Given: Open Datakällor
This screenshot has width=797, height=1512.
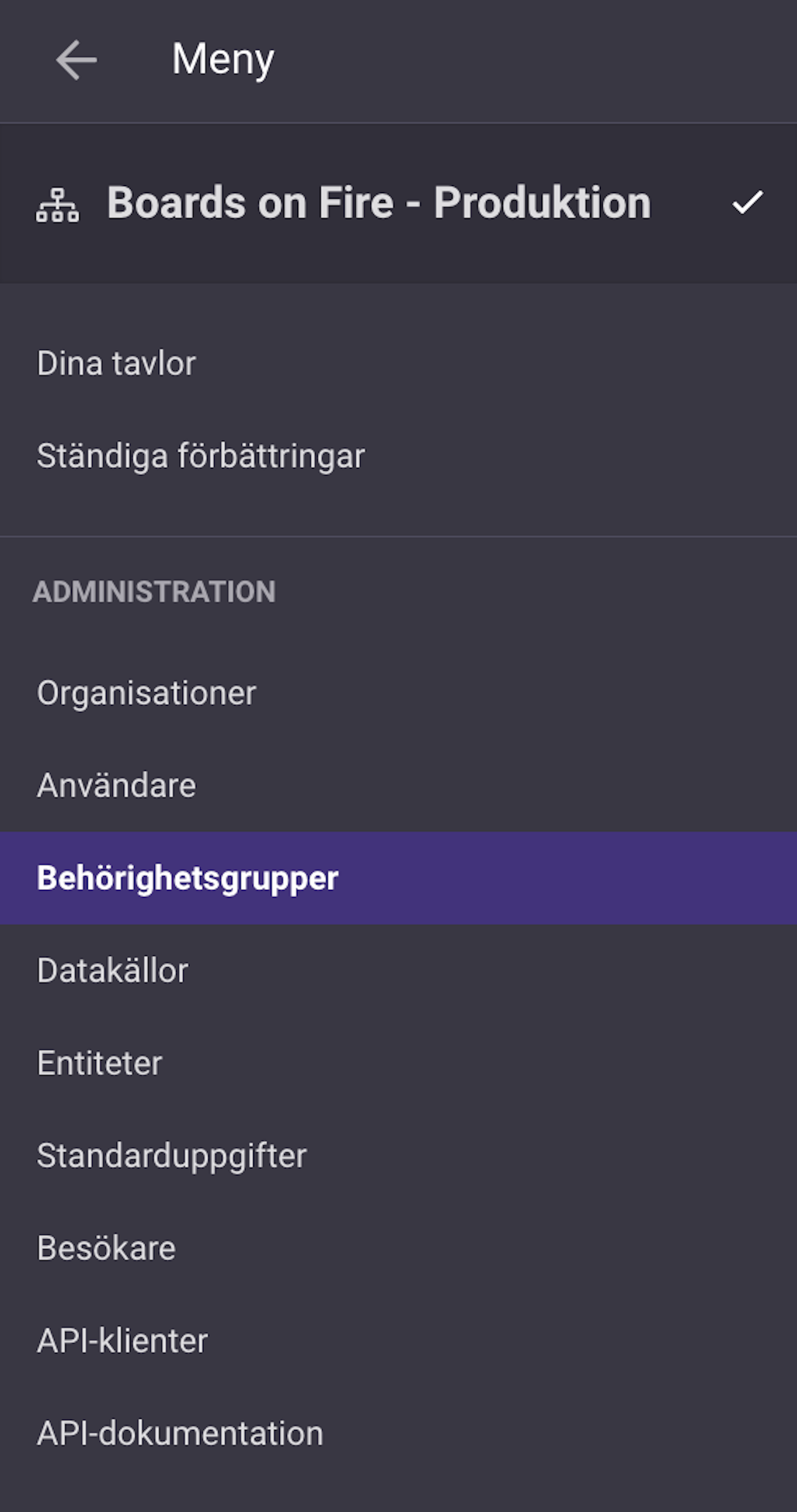Looking at the screenshot, I should point(398,971).
